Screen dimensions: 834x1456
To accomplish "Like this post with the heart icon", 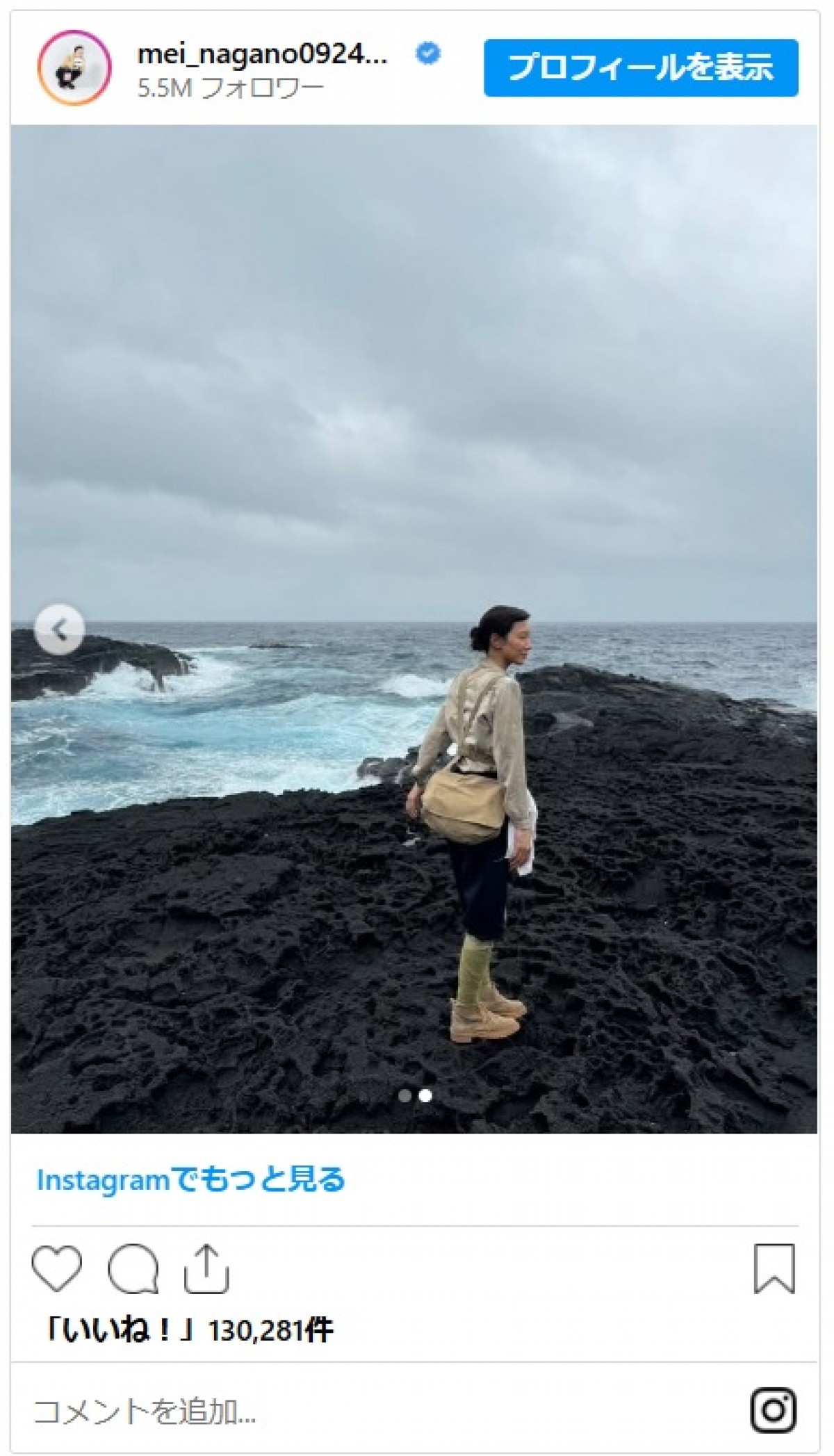I will point(57,1269).
